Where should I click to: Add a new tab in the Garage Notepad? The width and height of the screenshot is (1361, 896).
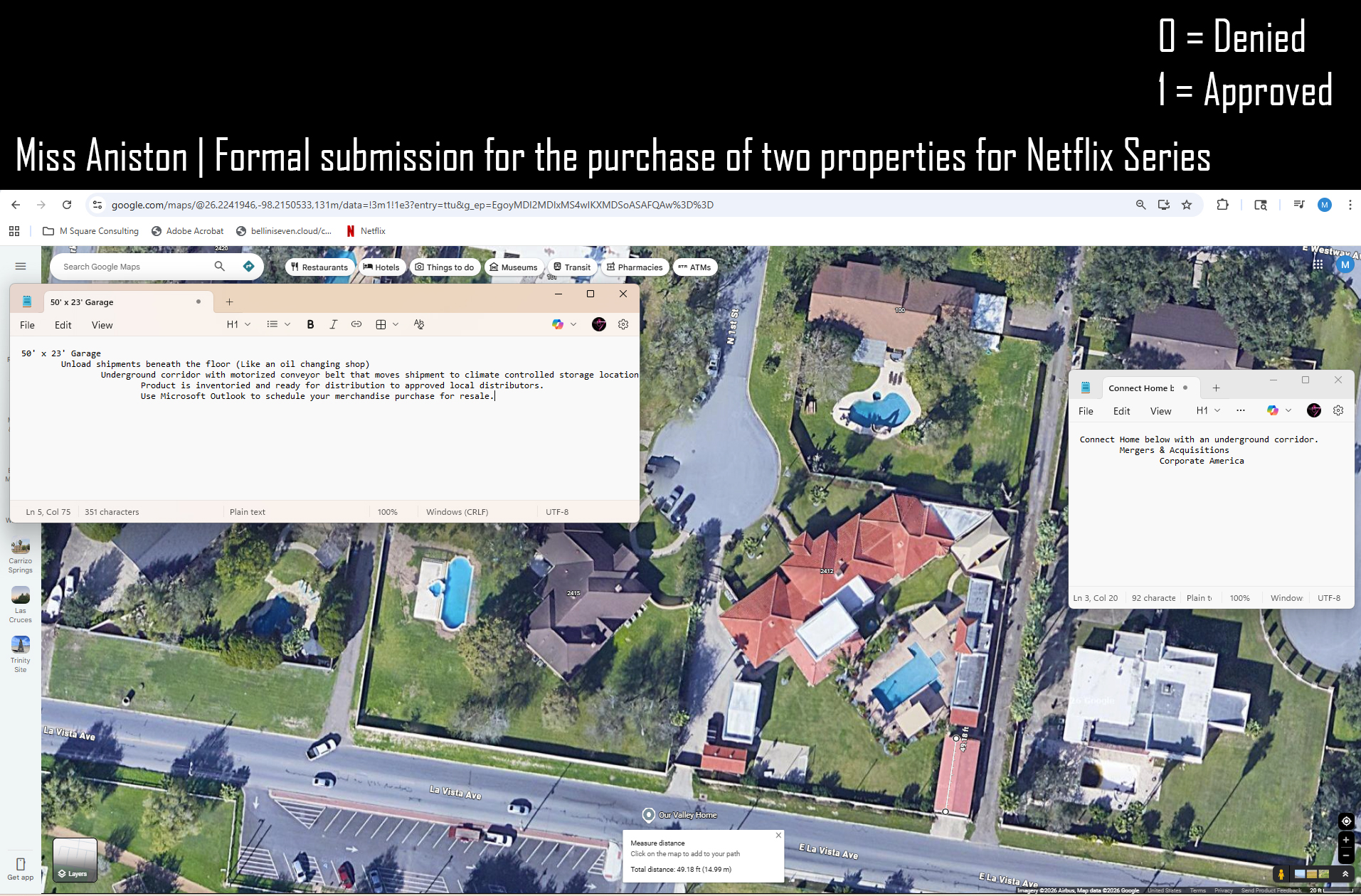tap(229, 302)
